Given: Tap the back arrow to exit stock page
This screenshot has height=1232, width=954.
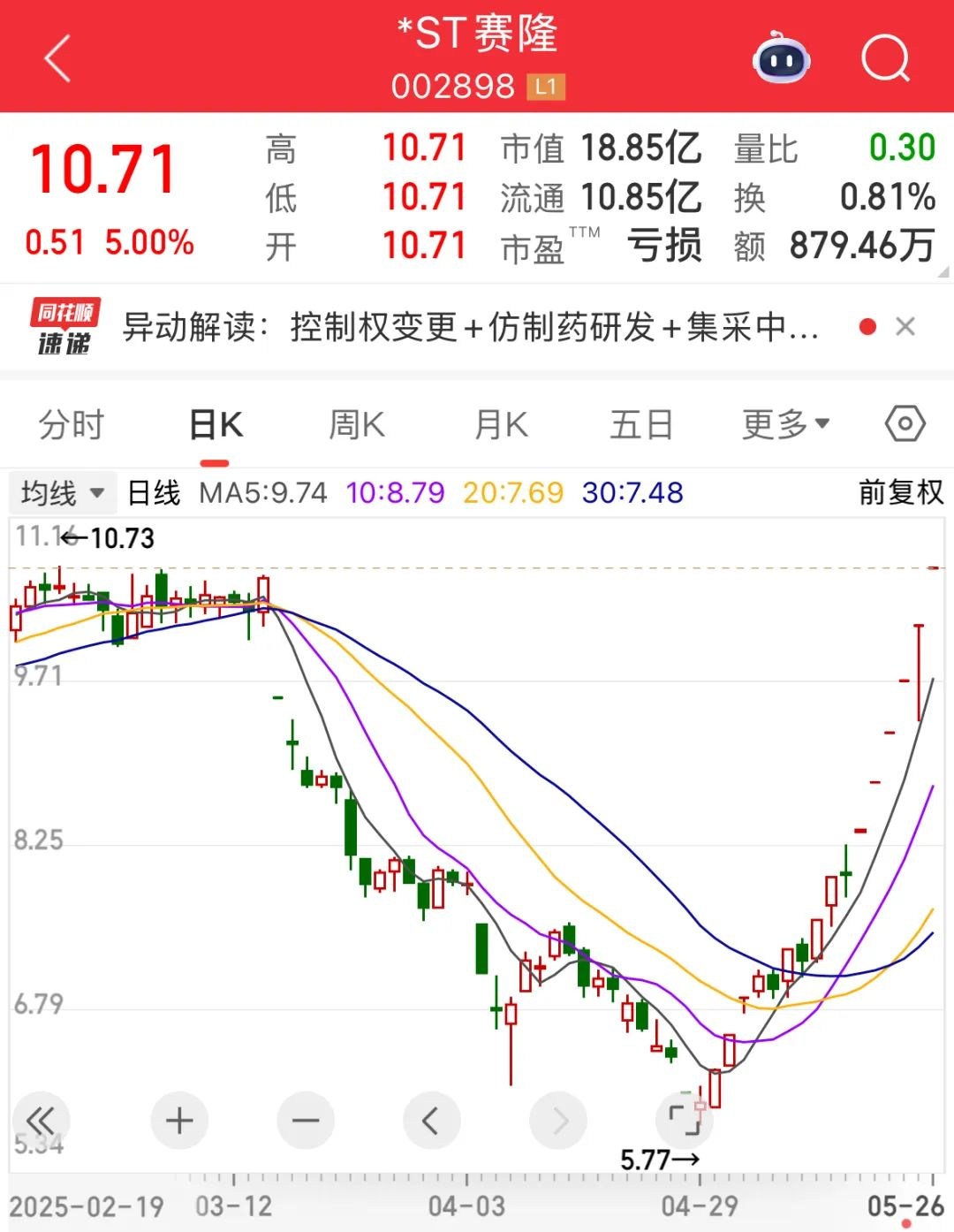Looking at the screenshot, I should [x=56, y=58].
